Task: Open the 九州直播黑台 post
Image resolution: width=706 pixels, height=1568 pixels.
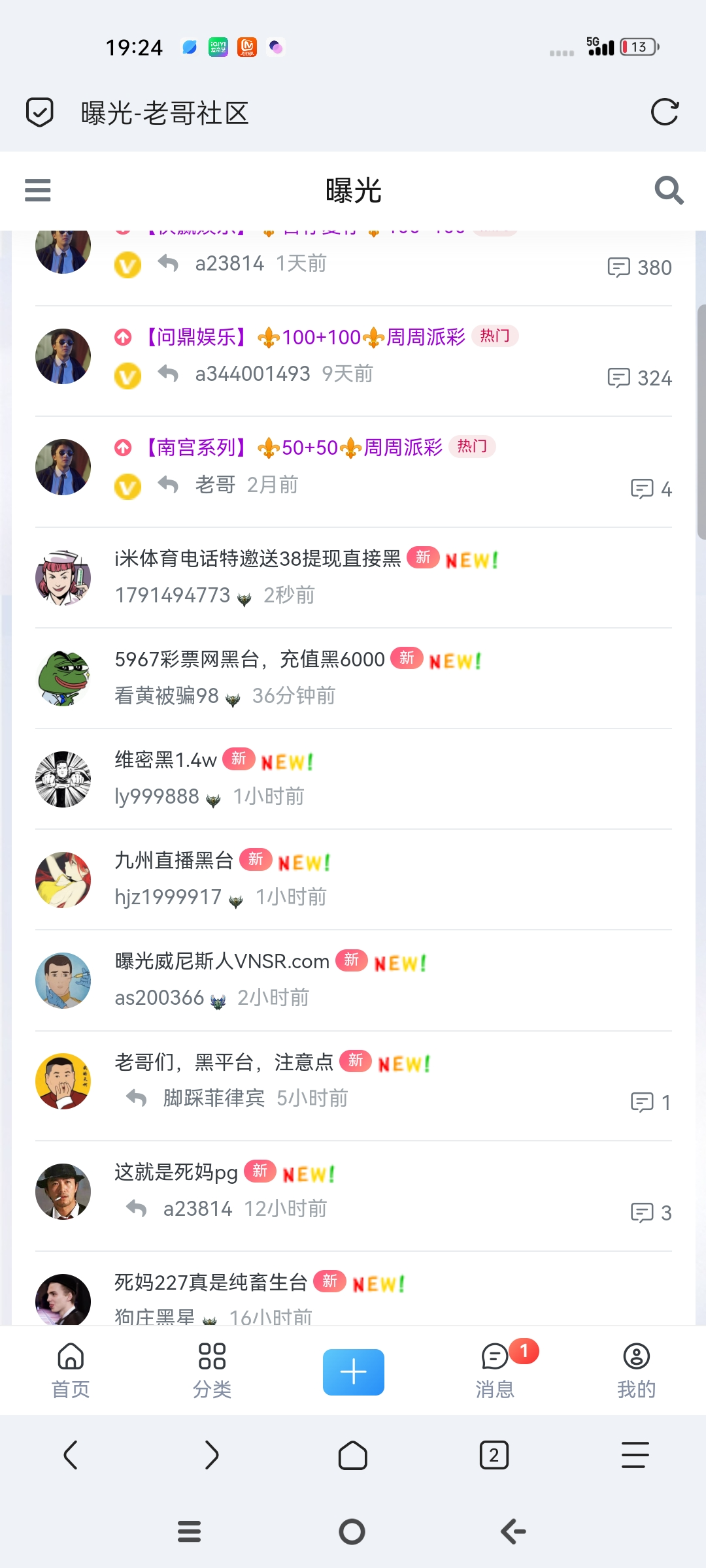Action: (x=174, y=860)
